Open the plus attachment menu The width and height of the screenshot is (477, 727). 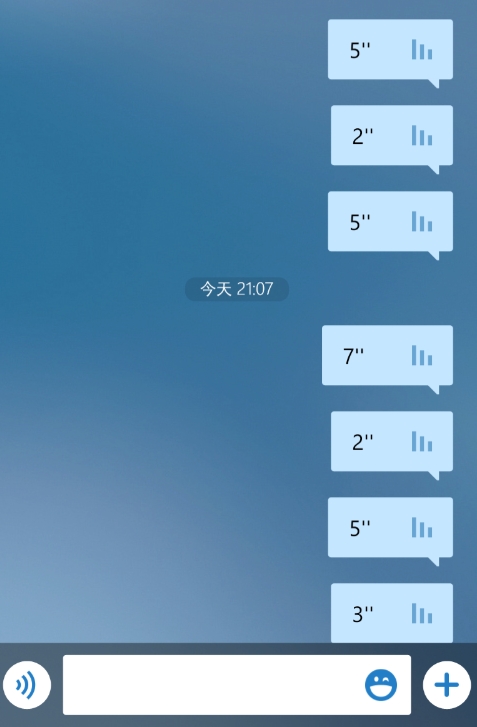click(447, 685)
